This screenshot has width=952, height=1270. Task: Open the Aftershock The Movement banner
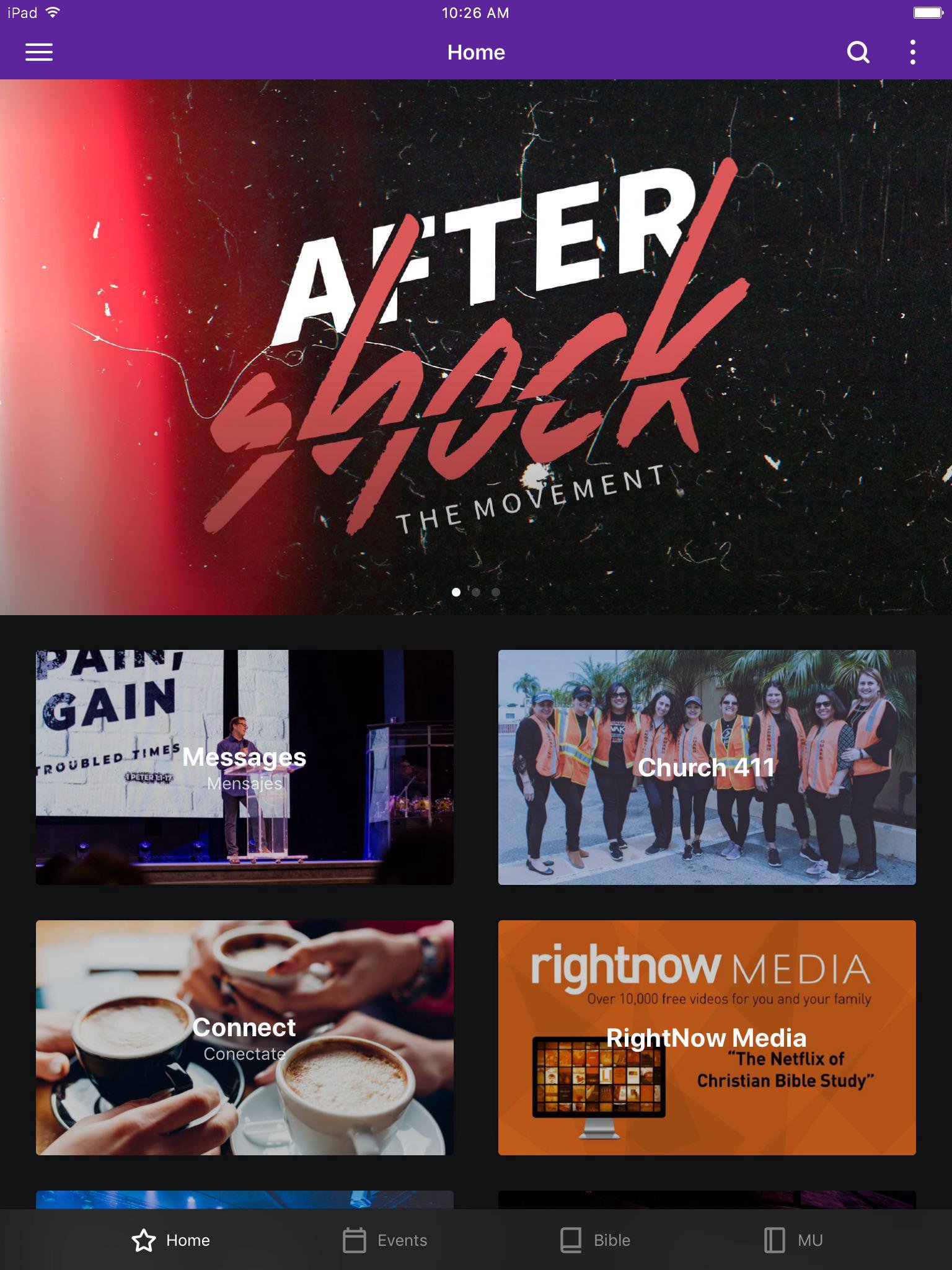[x=476, y=347]
